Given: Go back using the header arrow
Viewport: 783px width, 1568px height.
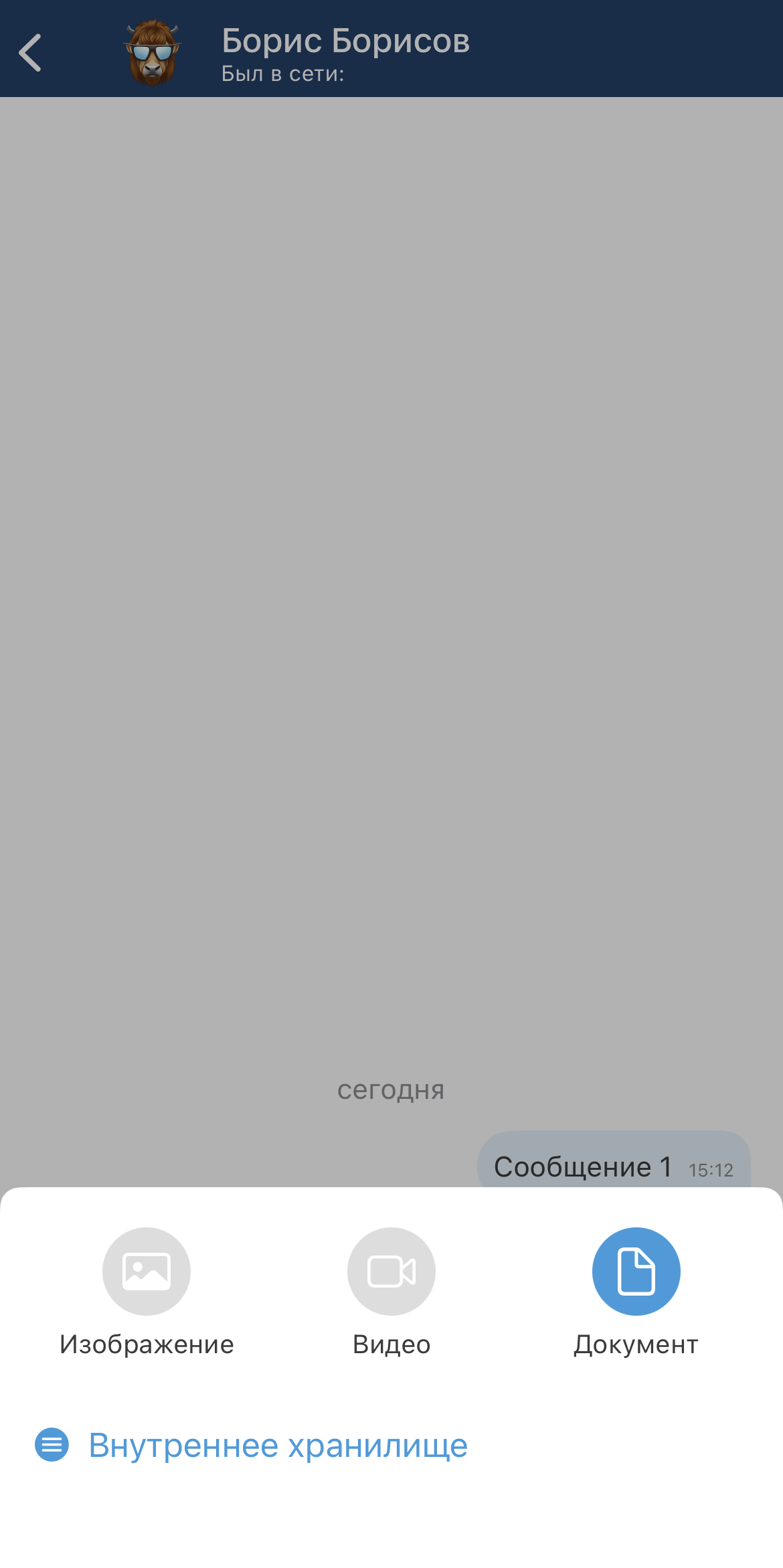Looking at the screenshot, I should pos(31,52).
